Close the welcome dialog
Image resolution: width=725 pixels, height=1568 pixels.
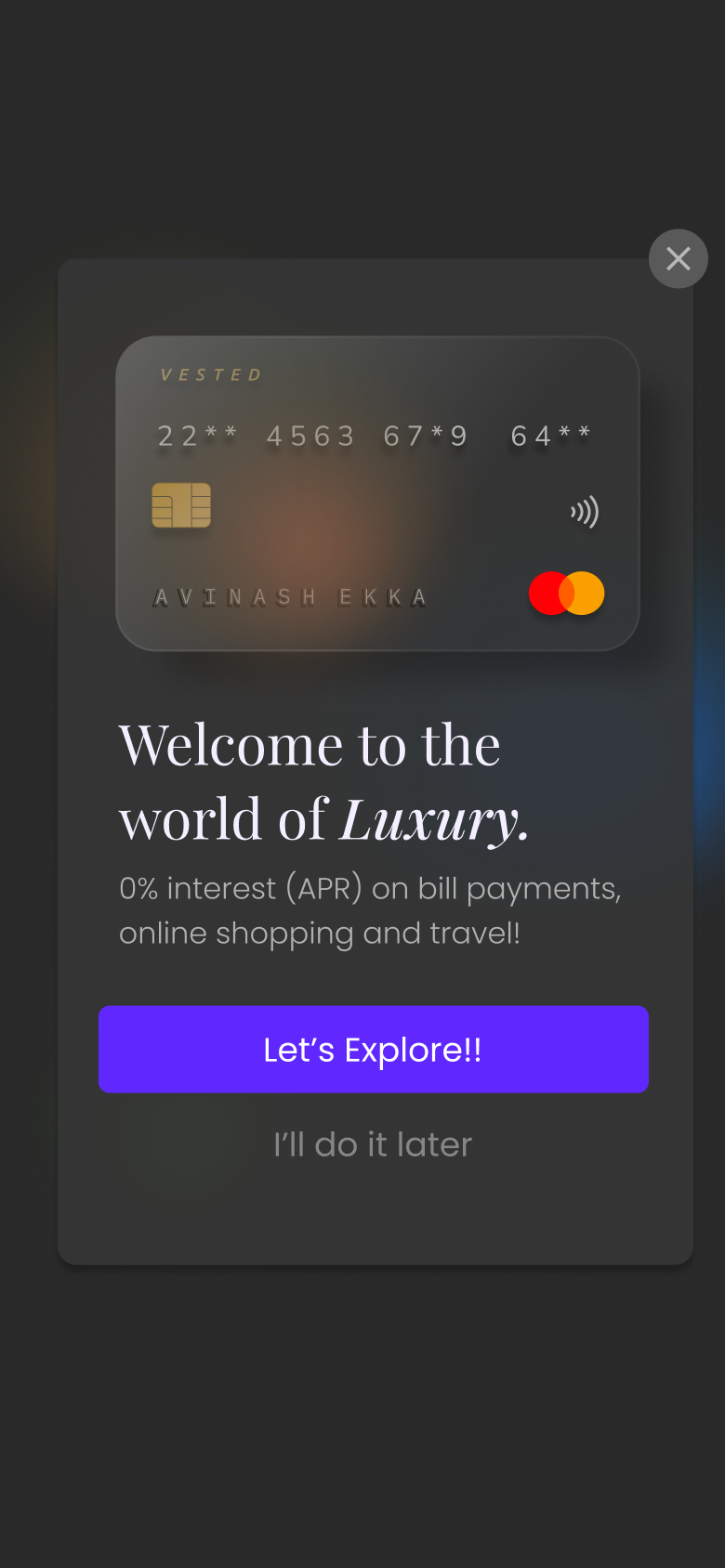click(679, 258)
